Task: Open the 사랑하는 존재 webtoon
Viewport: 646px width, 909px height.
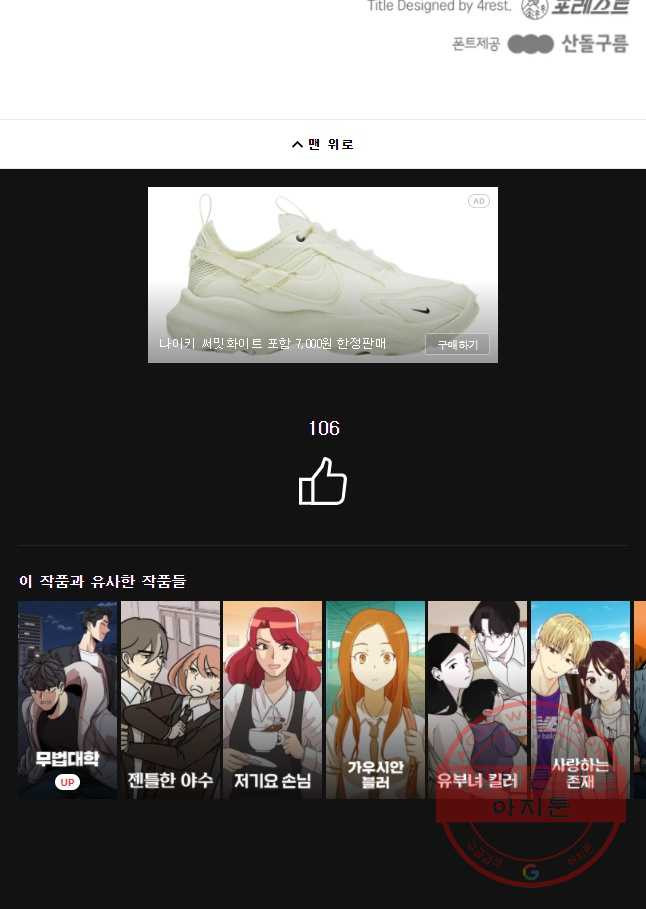Action: (580, 699)
